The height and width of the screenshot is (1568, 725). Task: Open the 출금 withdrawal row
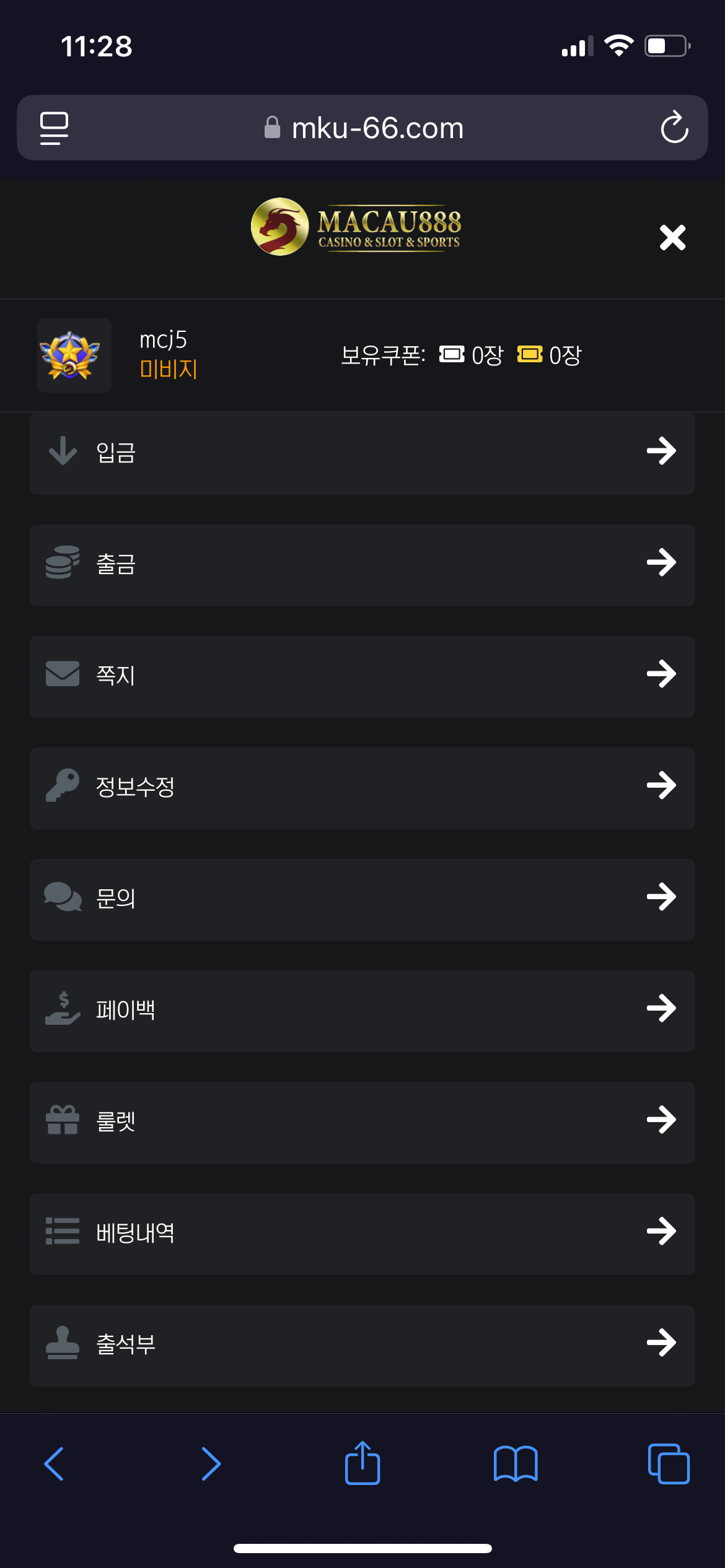coord(362,565)
